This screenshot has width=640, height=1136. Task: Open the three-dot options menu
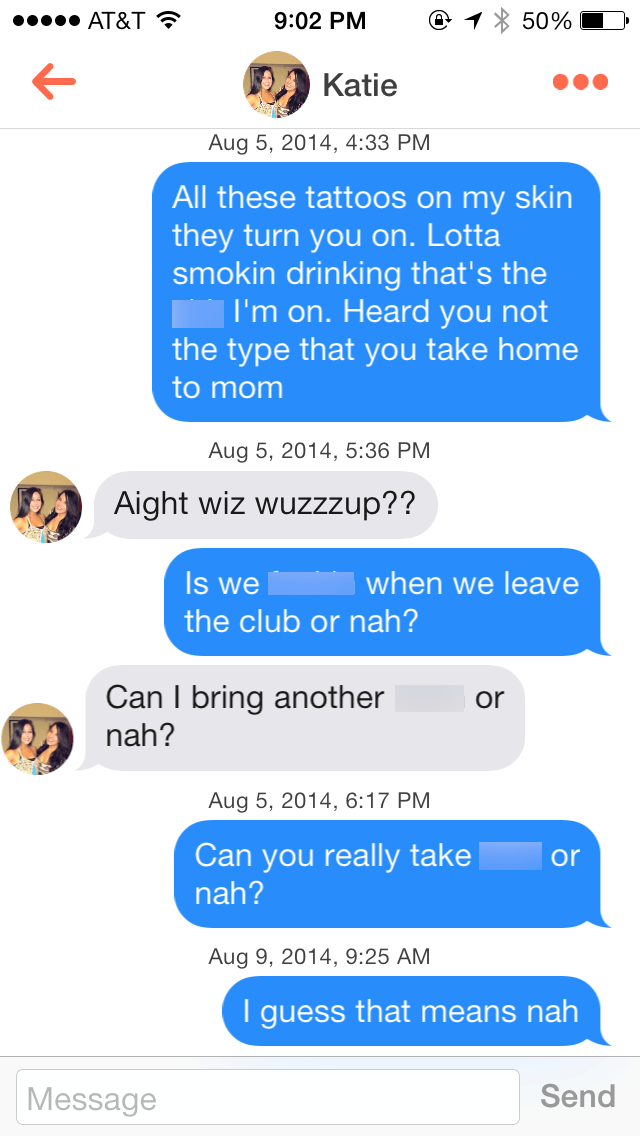click(x=580, y=83)
